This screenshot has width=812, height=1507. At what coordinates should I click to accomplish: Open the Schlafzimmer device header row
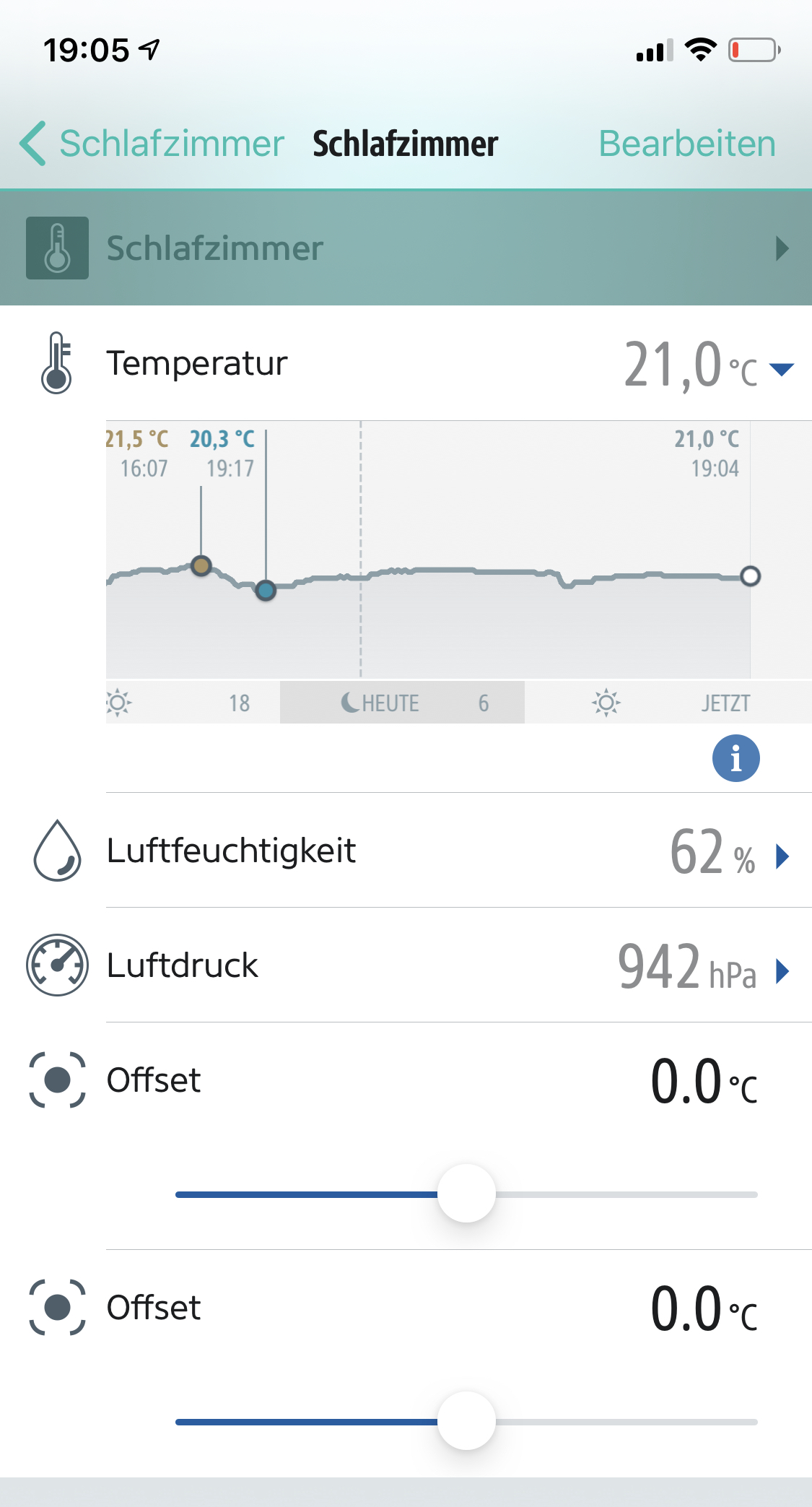pos(406,248)
